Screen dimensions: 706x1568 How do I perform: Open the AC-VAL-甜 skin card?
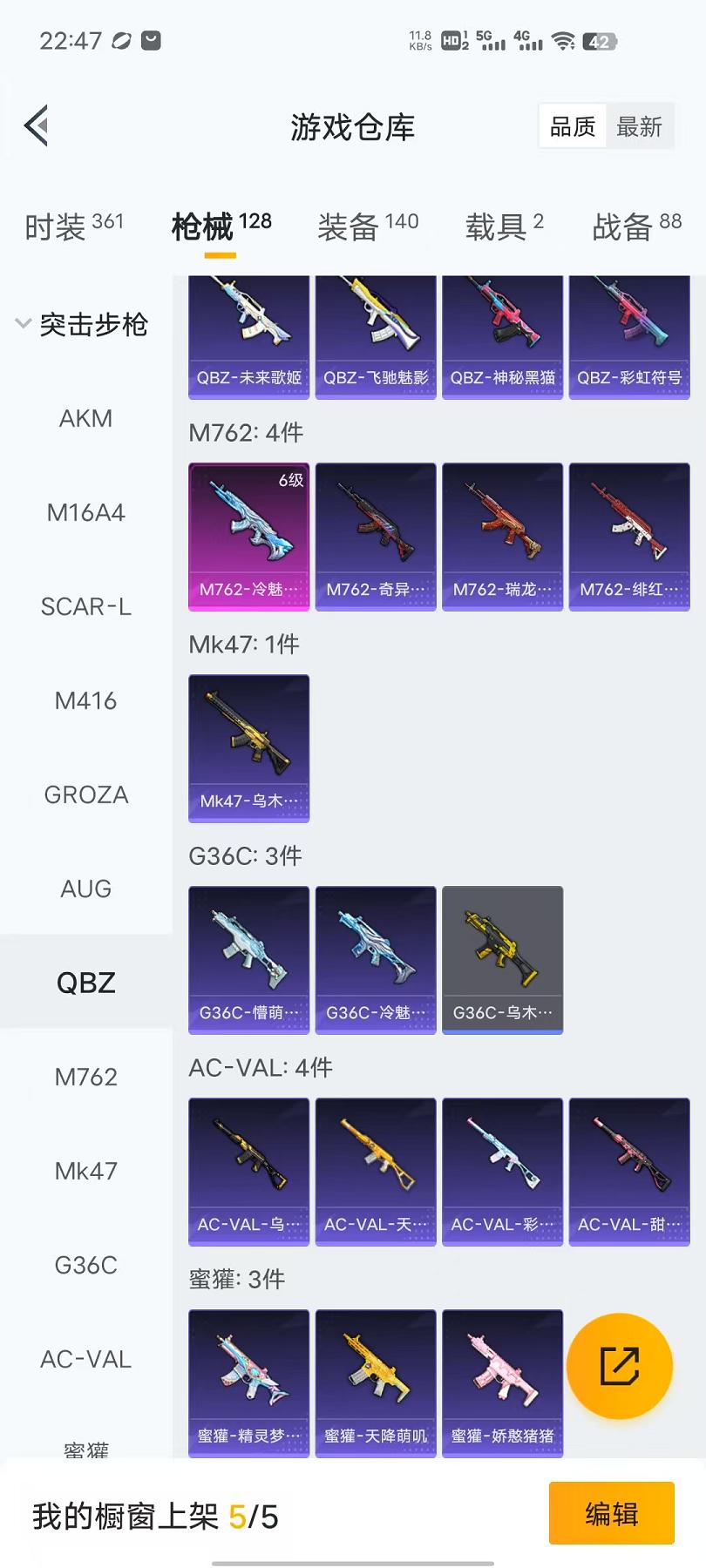click(629, 1171)
